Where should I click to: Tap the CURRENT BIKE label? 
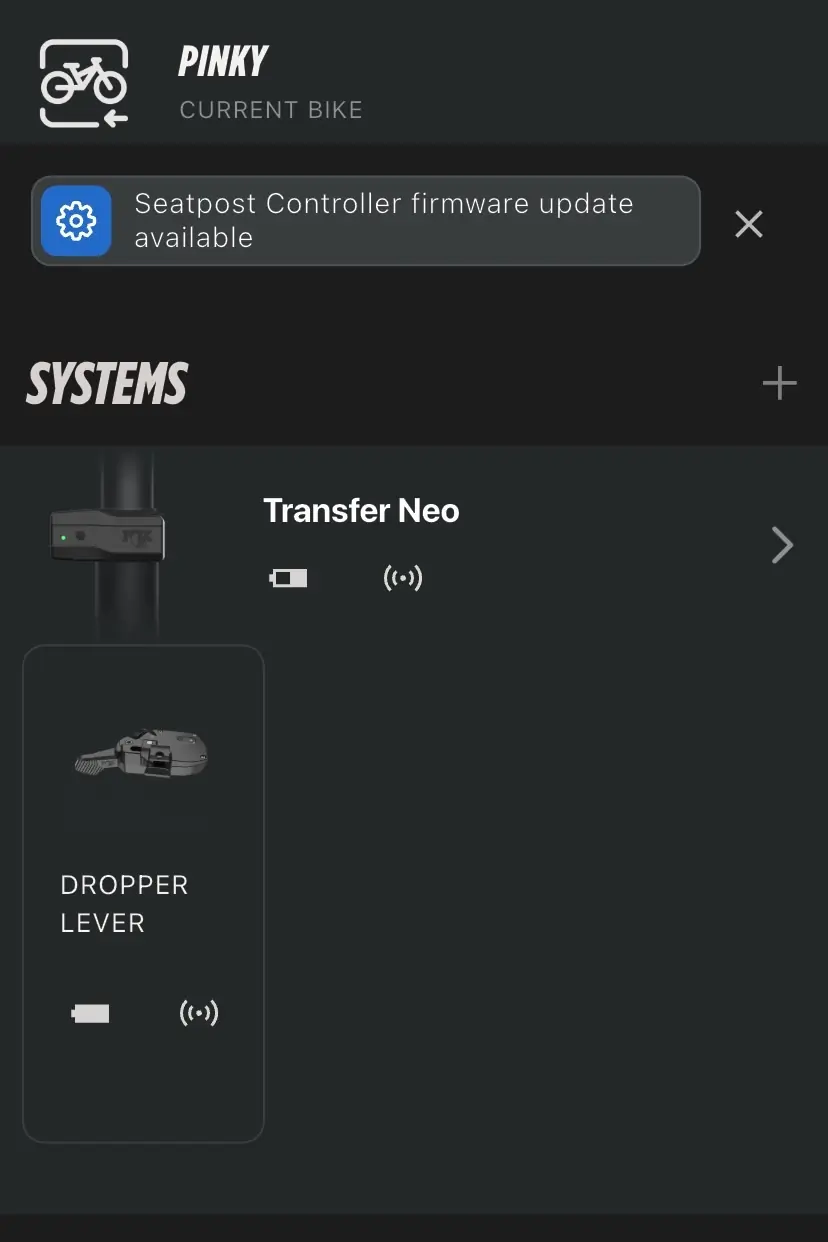coord(271,110)
